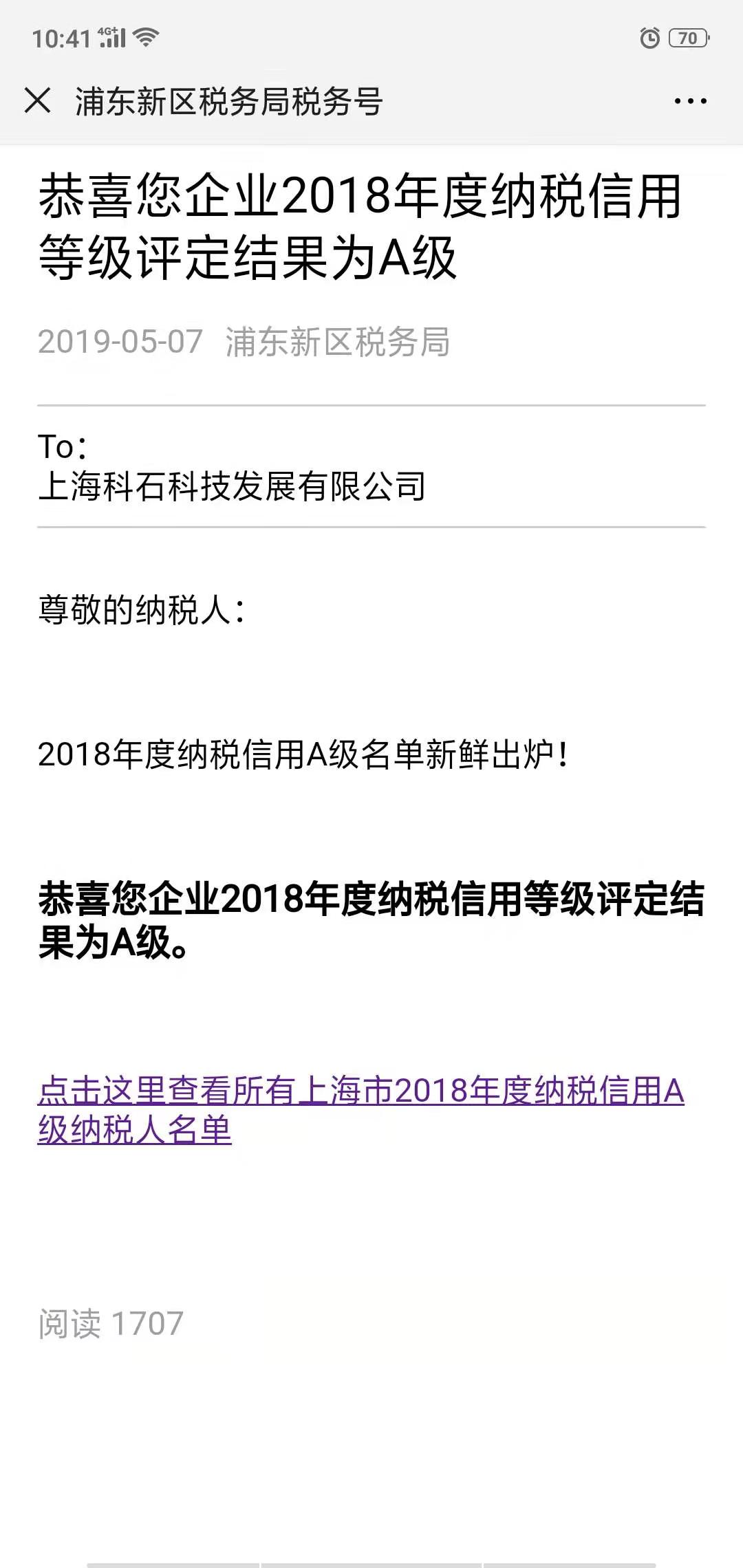Open the 2018 A级纳税人名单 link
This screenshot has height=1568, width=743.
[x=360, y=1091]
